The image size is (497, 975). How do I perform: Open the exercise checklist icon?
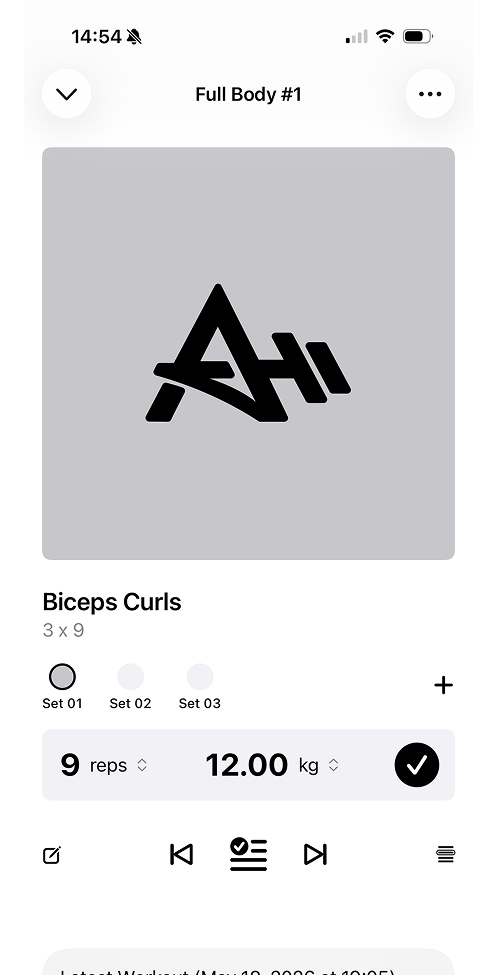click(249, 854)
